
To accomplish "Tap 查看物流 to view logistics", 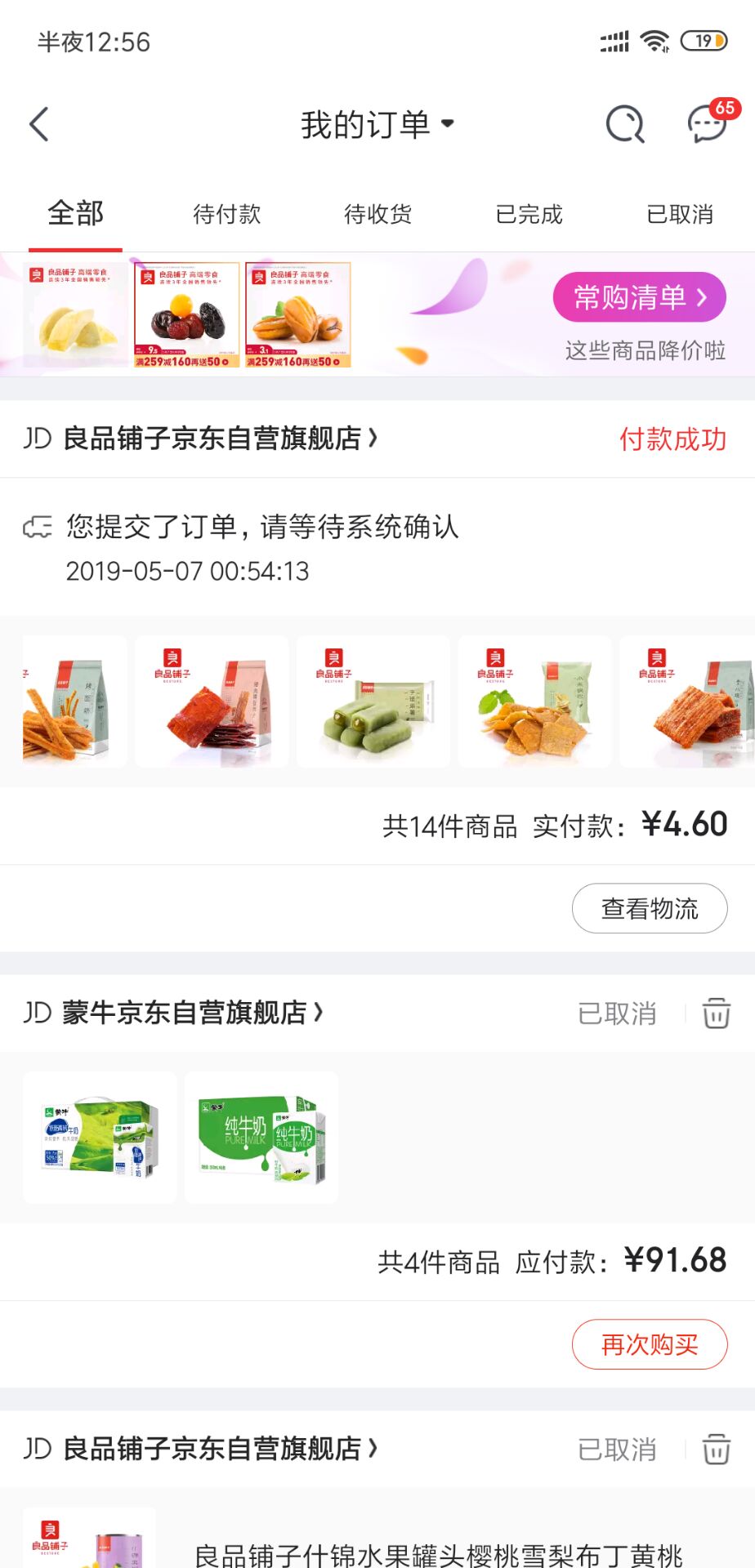I will tap(649, 908).
